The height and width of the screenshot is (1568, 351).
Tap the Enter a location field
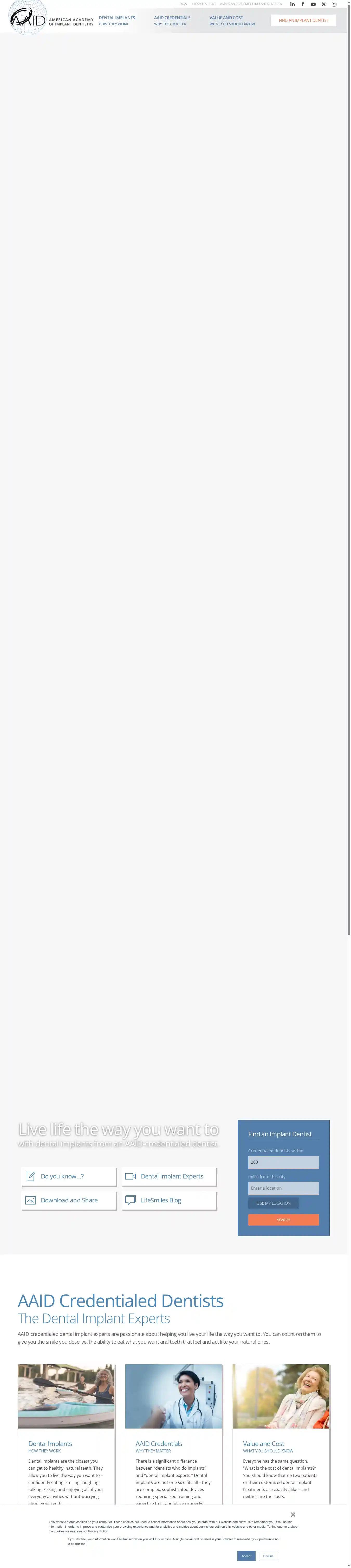283,1188
